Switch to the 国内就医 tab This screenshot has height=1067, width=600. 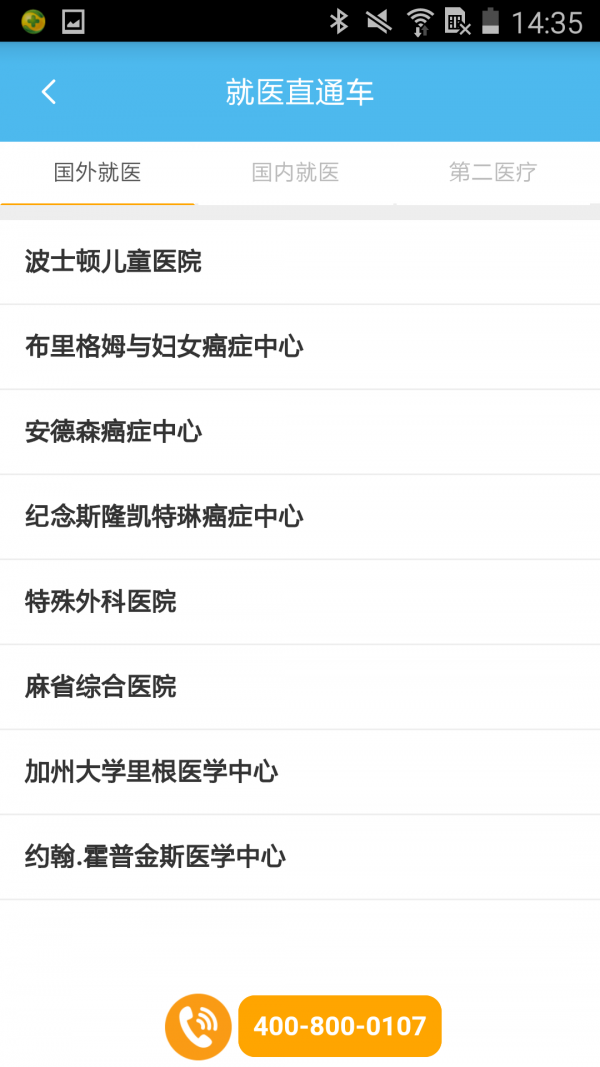click(x=295, y=173)
